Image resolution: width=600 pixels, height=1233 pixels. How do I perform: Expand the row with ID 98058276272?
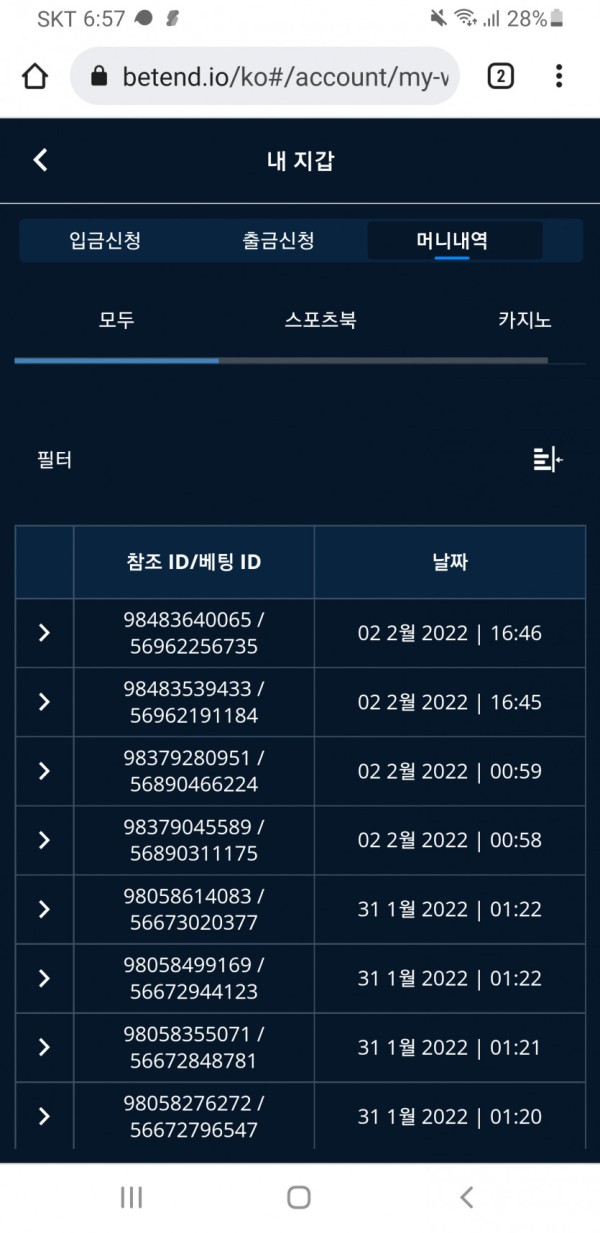click(44, 1116)
